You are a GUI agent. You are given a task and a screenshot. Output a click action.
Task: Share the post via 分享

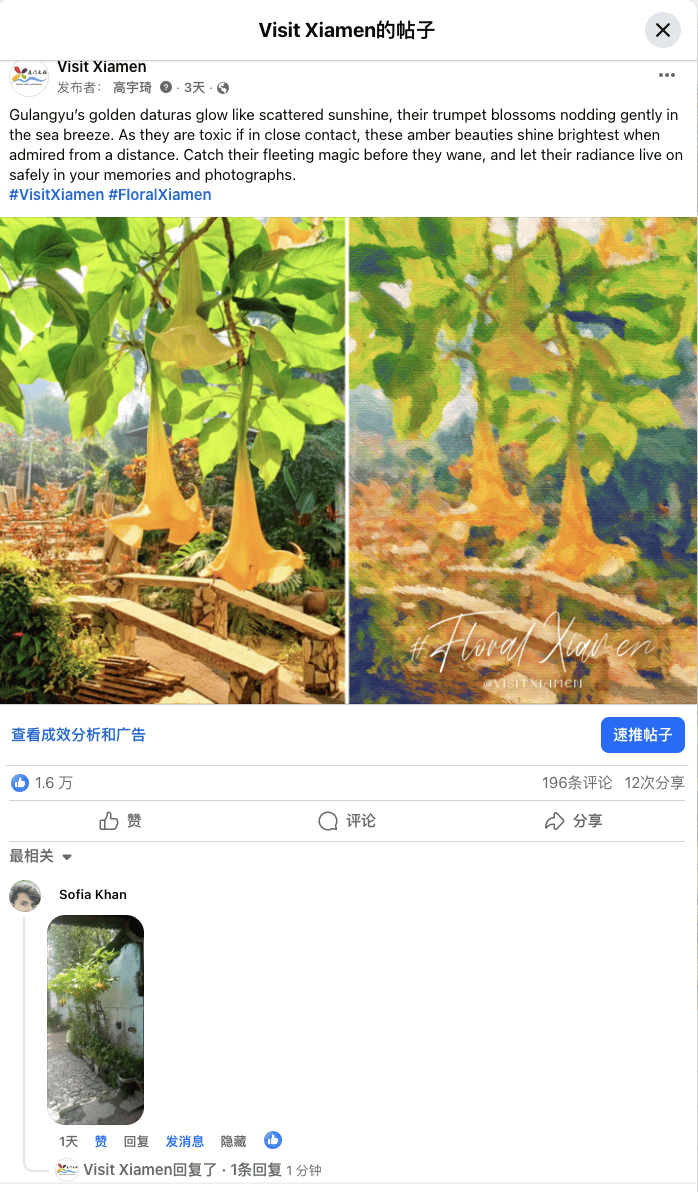pyautogui.click(x=573, y=821)
